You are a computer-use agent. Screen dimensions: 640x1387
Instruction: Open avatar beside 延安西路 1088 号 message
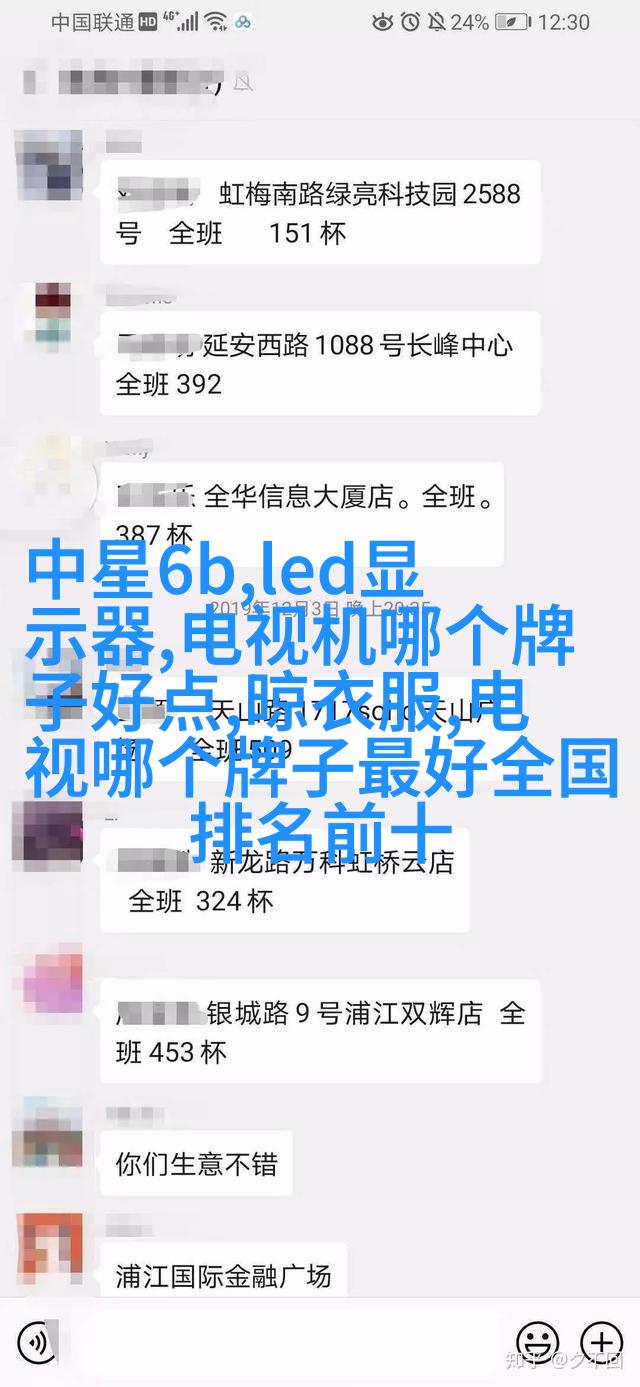[x=47, y=315]
